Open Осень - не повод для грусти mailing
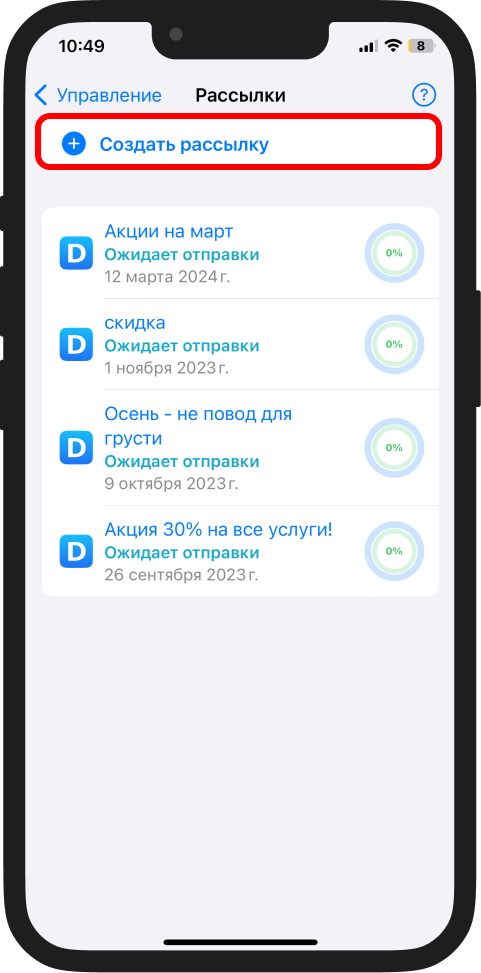The height and width of the screenshot is (973, 481). click(x=240, y=447)
